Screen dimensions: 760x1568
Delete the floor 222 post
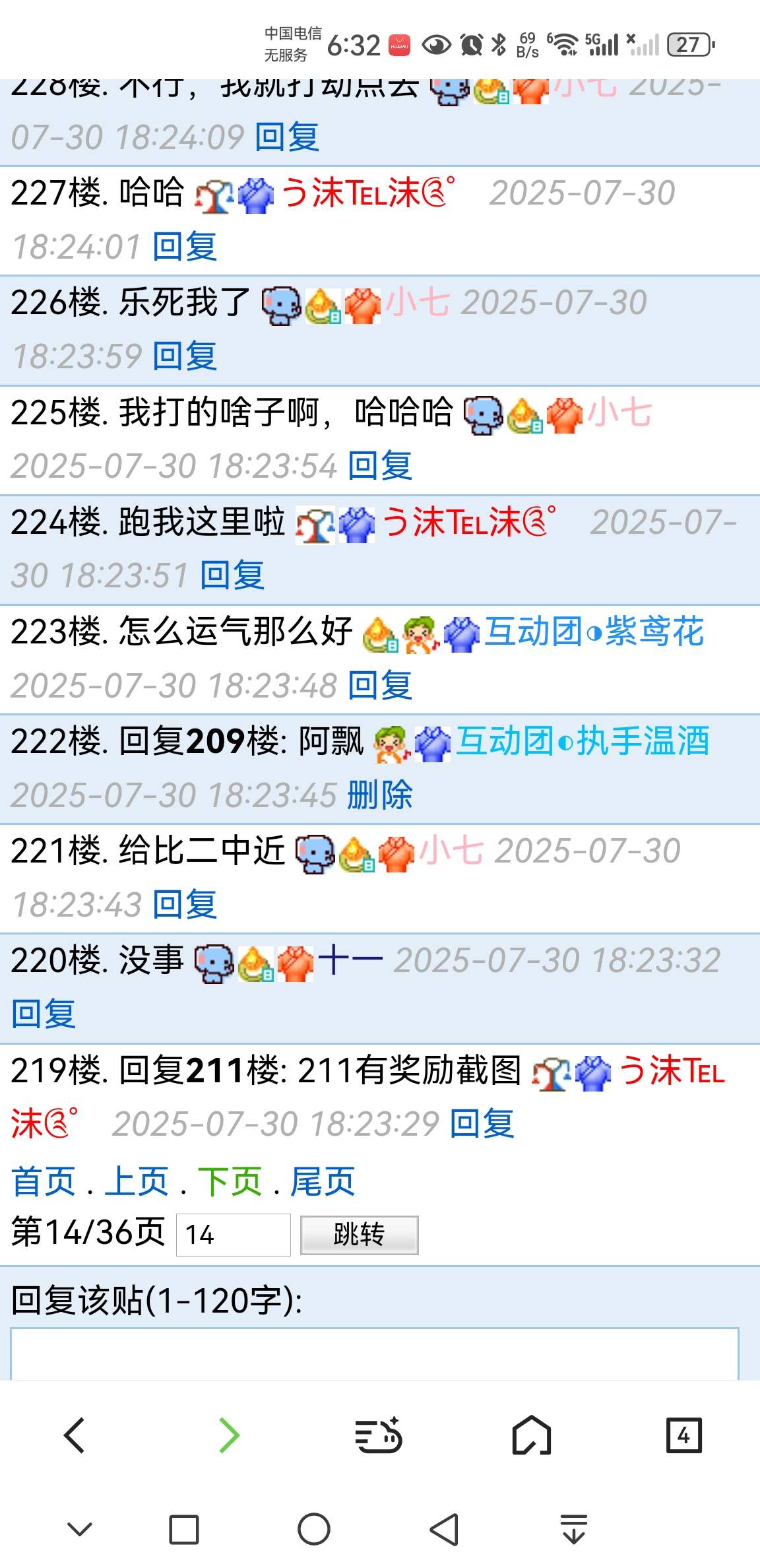pos(380,795)
